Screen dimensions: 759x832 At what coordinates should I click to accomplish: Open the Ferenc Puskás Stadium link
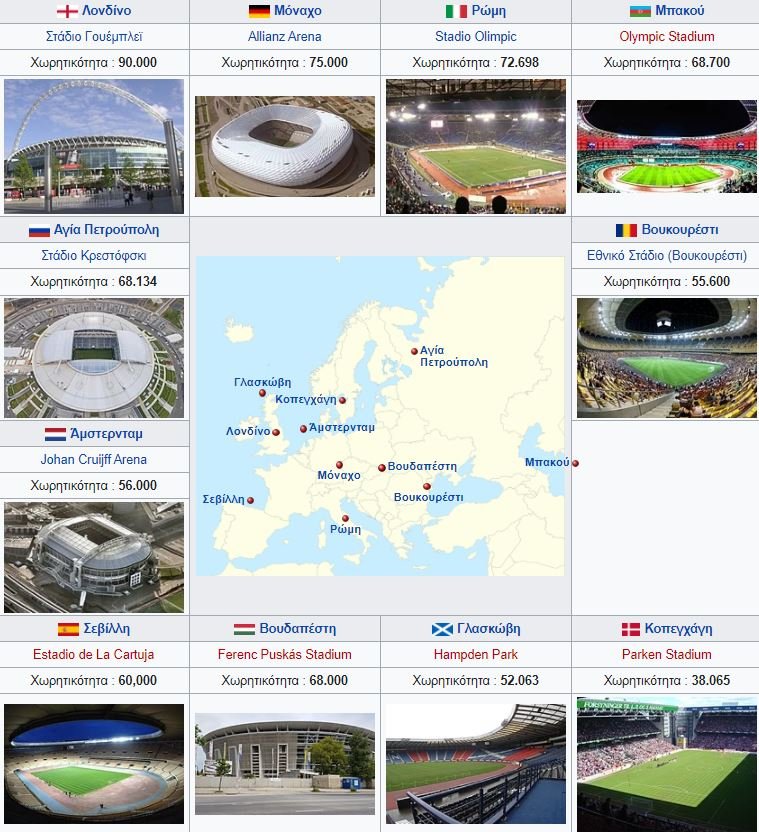point(285,655)
